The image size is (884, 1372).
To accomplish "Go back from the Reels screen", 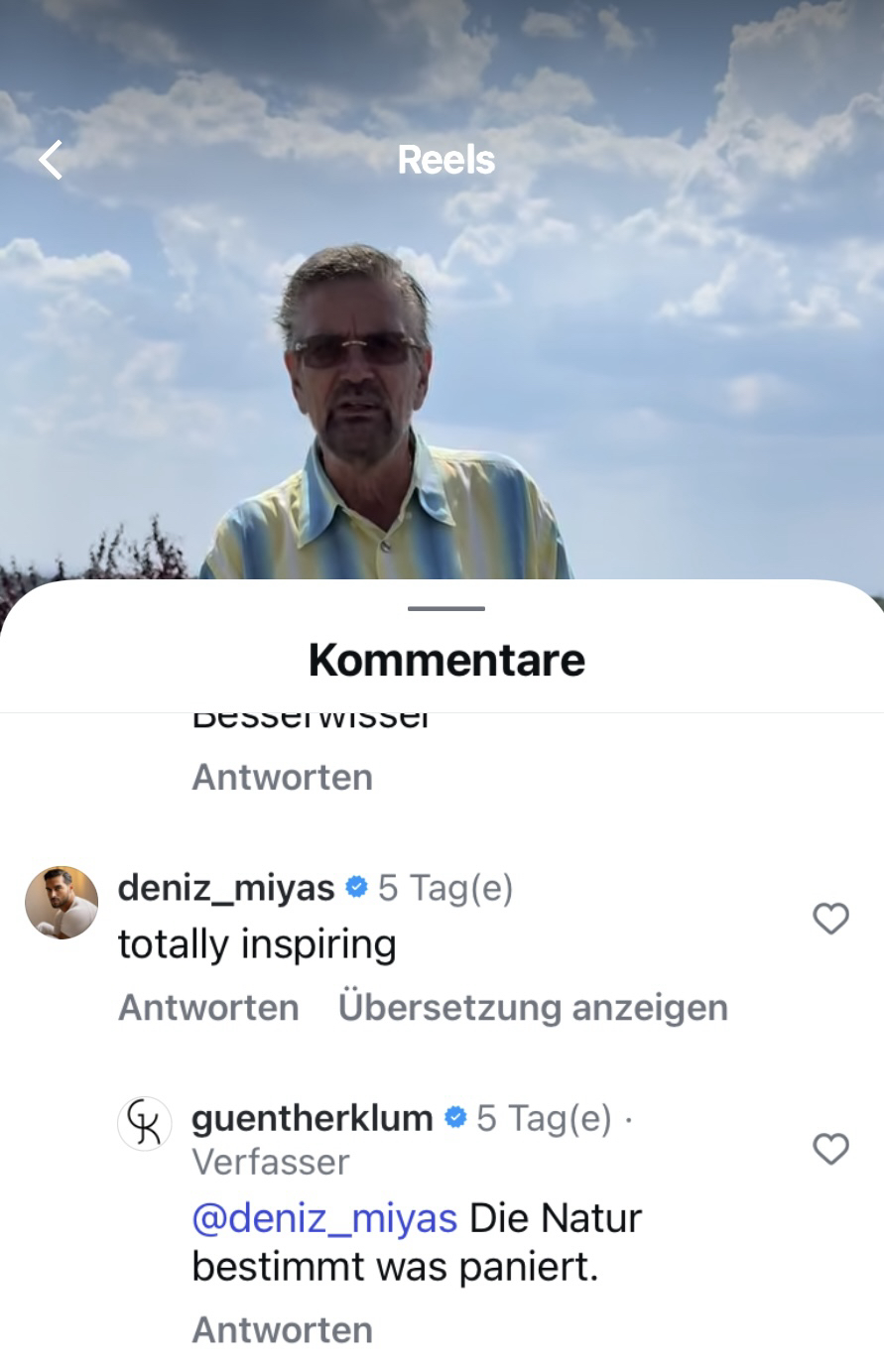I will coord(52,160).
